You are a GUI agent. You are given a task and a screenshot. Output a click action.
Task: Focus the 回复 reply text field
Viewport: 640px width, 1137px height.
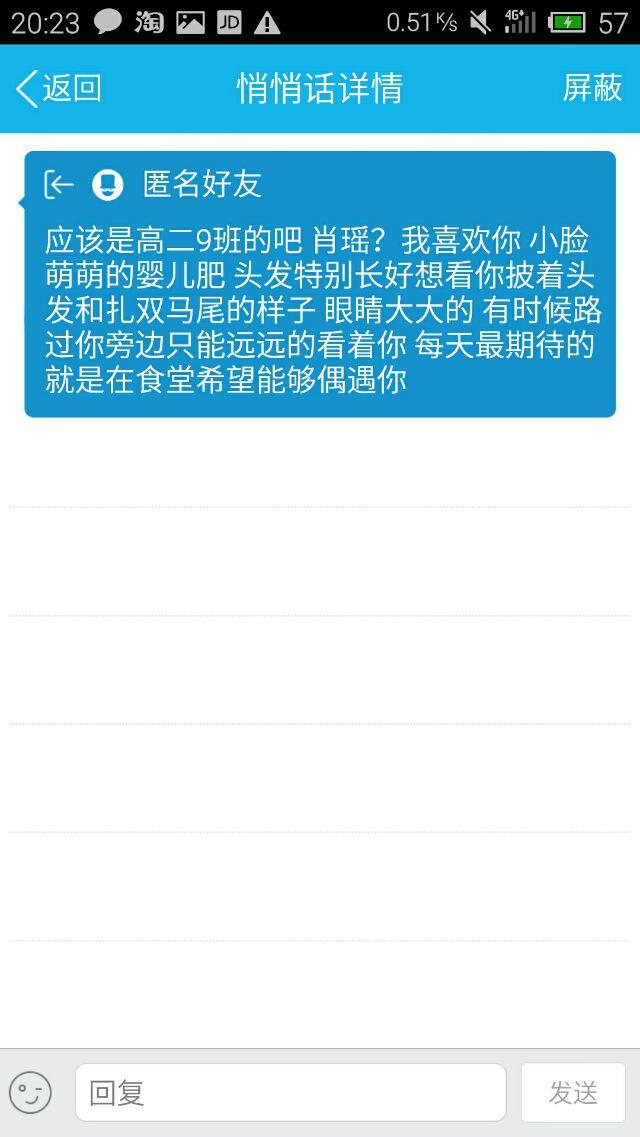(290, 1092)
